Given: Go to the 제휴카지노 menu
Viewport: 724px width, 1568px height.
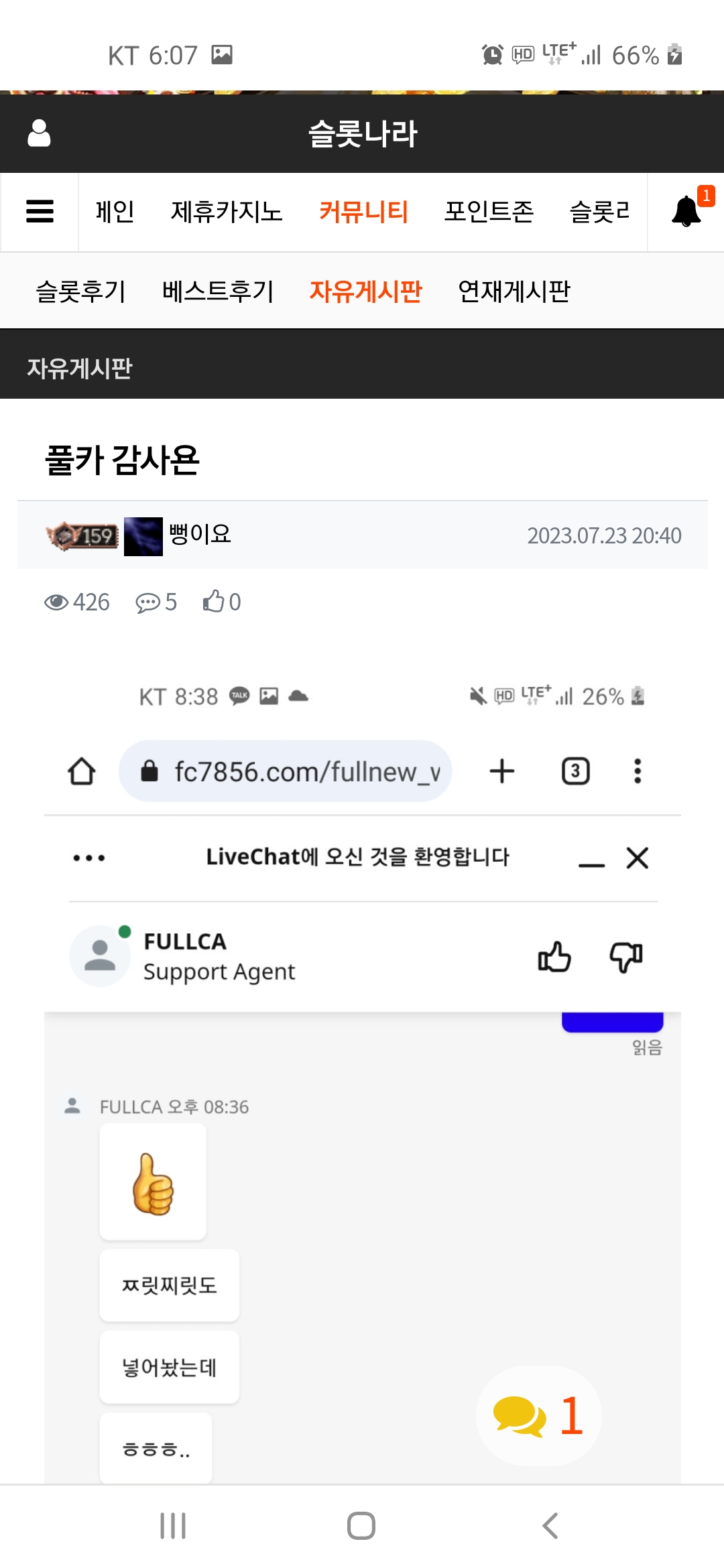Looking at the screenshot, I should (227, 212).
